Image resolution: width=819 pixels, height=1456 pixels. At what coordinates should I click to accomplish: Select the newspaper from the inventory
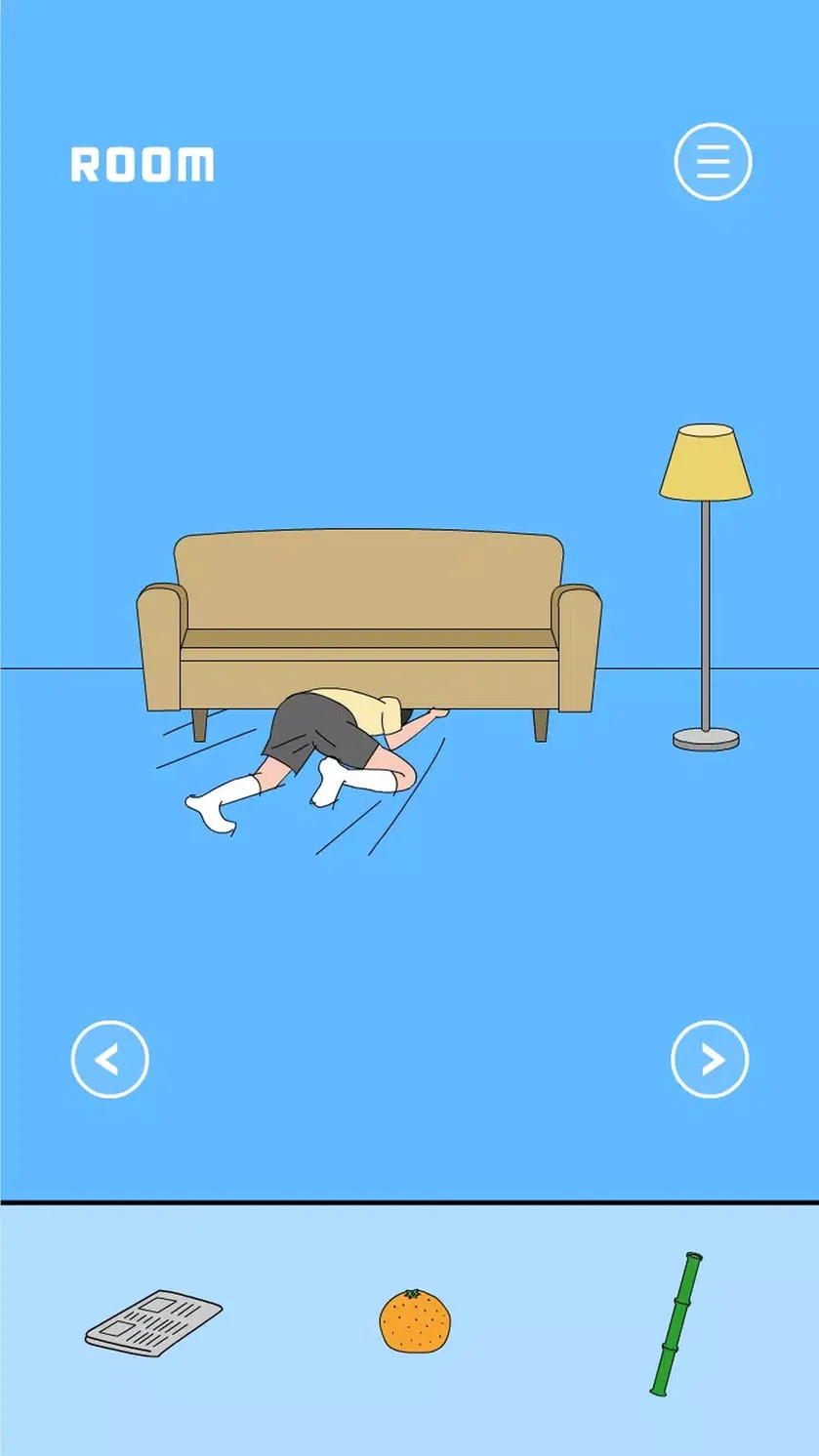coord(153,1322)
